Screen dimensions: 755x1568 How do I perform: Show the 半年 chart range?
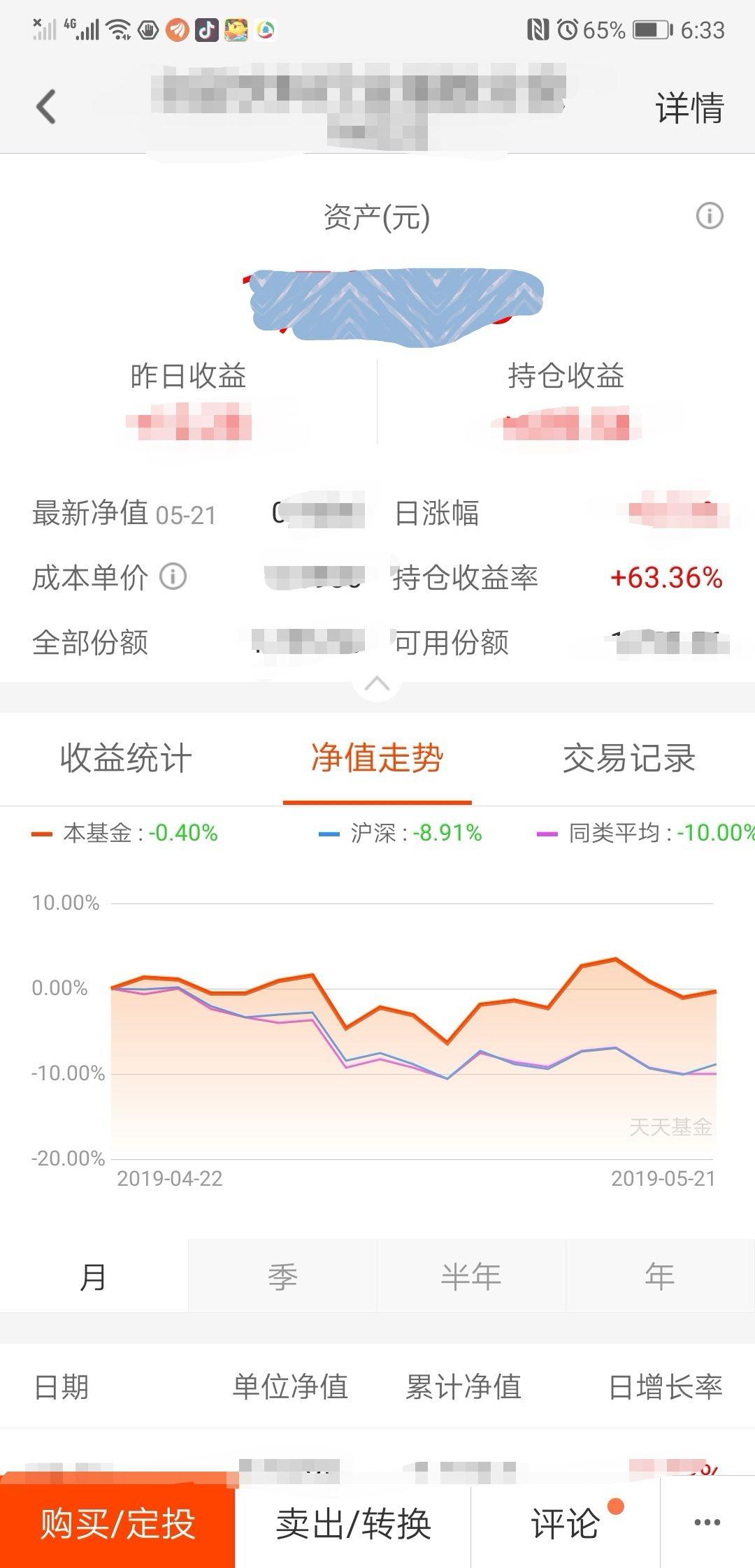(471, 1276)
